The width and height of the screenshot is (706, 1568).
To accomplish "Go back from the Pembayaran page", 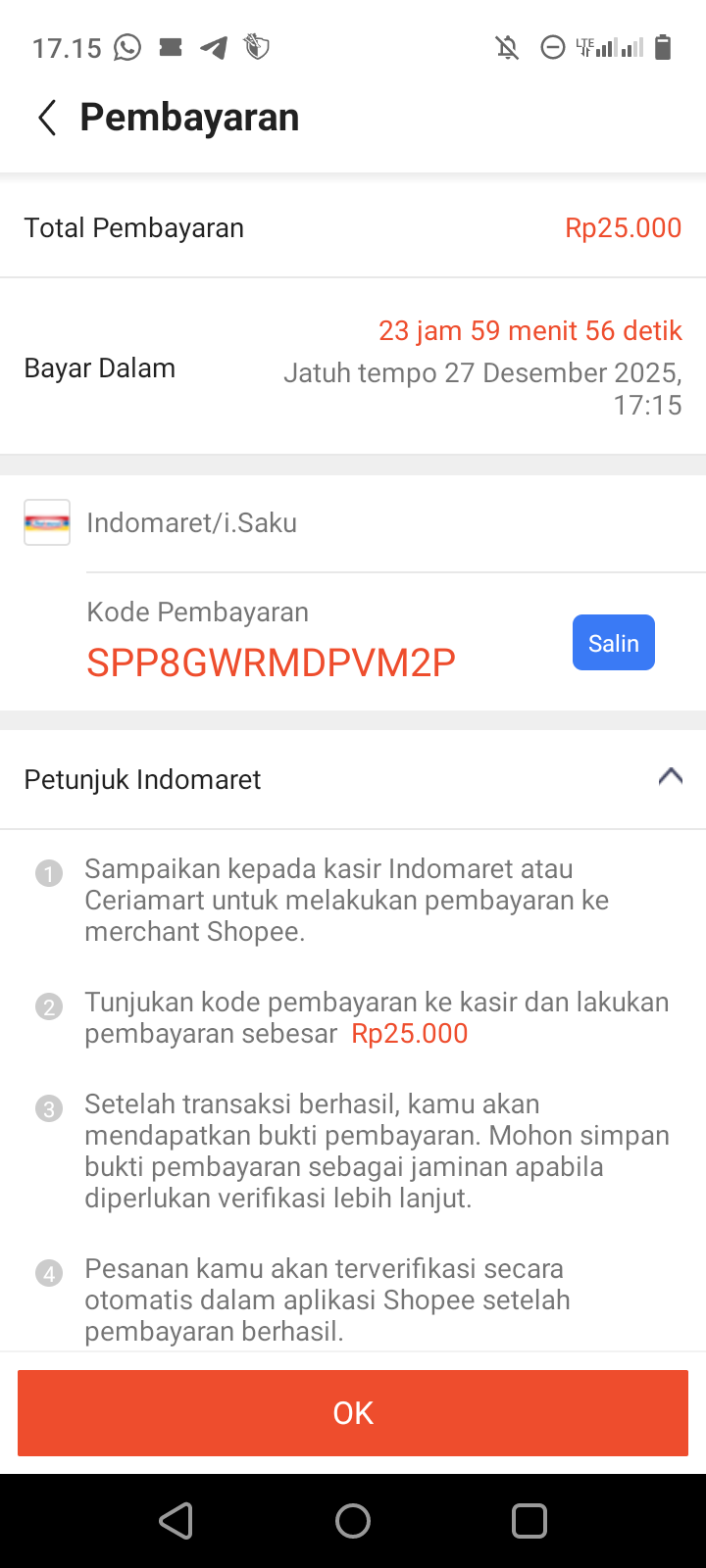I will click(47, 118).
